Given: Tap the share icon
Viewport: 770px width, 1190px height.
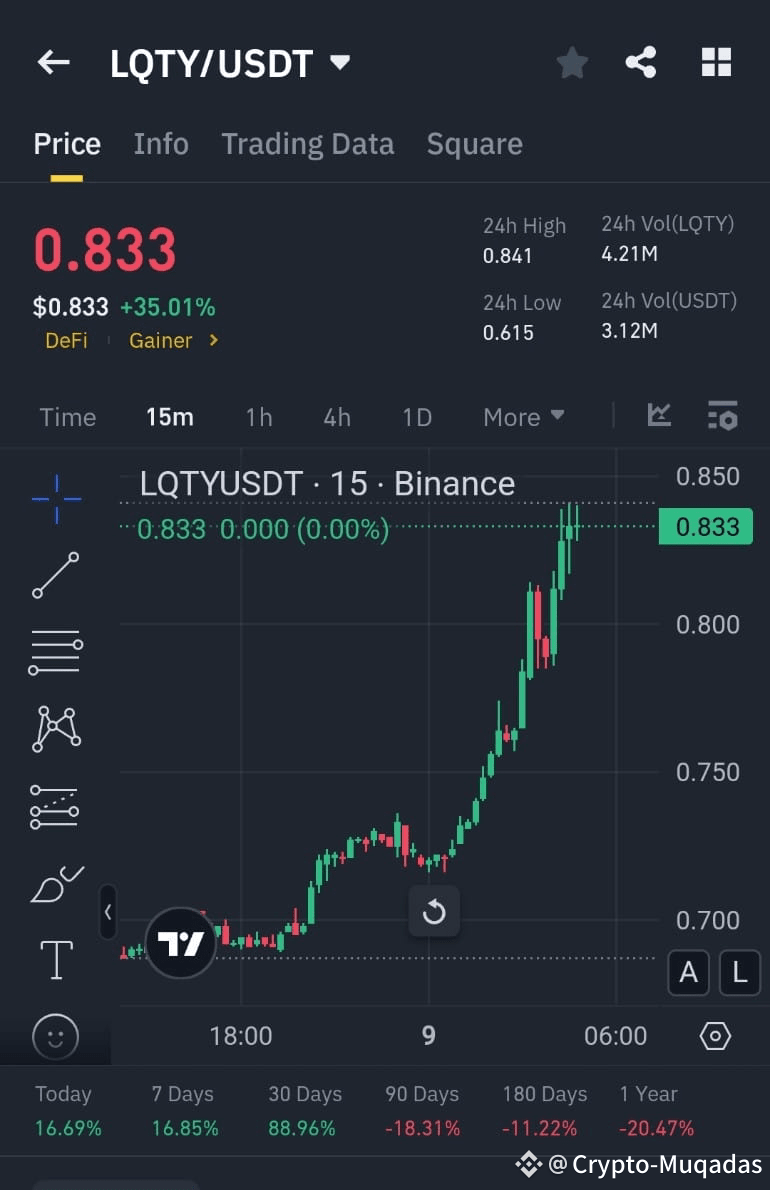Looking at the screenshot, I should [640, 62].
